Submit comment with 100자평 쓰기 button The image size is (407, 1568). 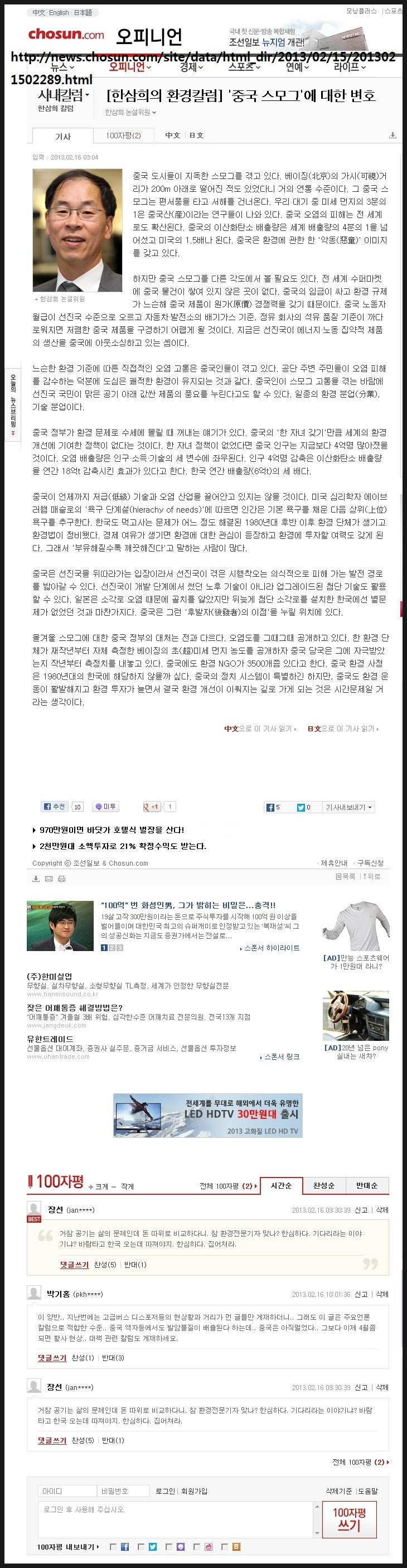coord(348,1518)
